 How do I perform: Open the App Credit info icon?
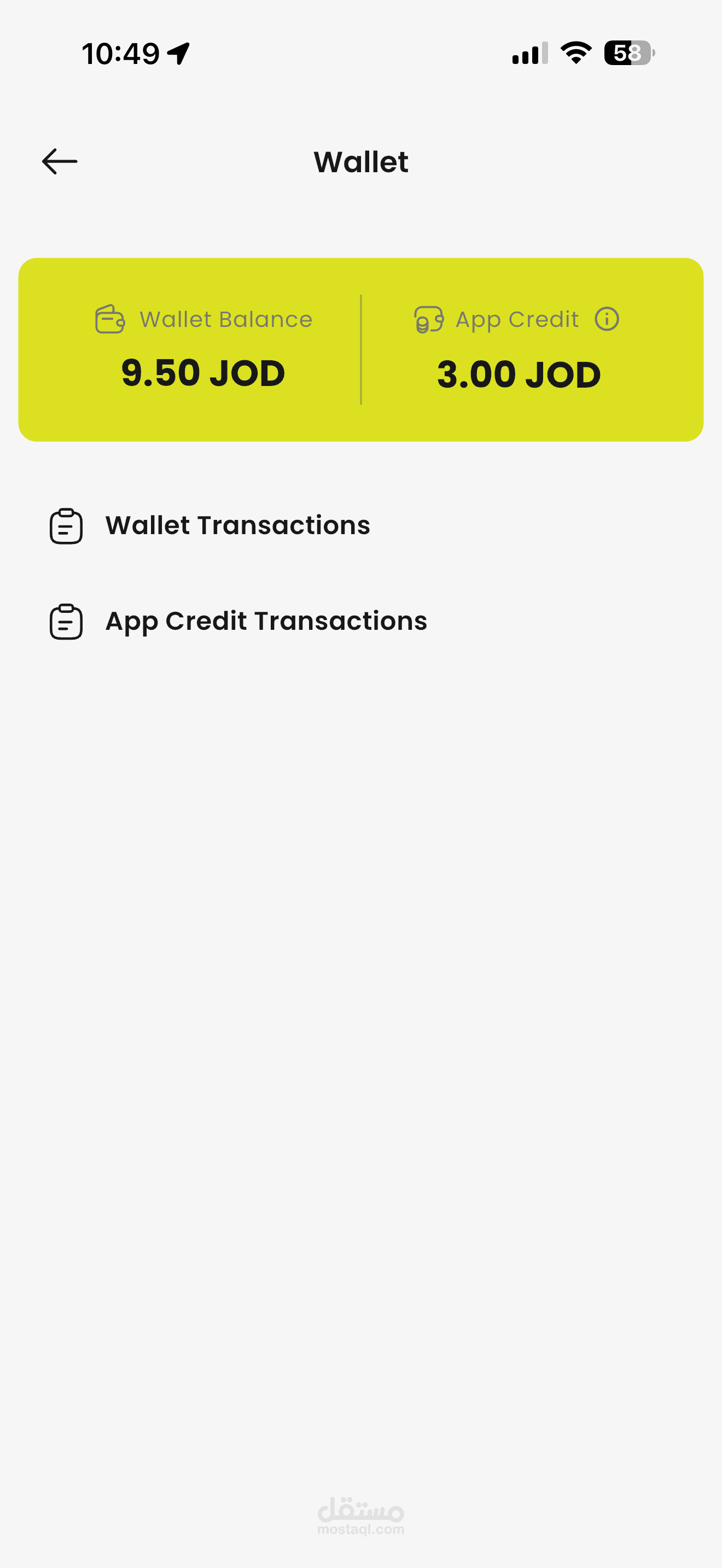tap(607, 319)
